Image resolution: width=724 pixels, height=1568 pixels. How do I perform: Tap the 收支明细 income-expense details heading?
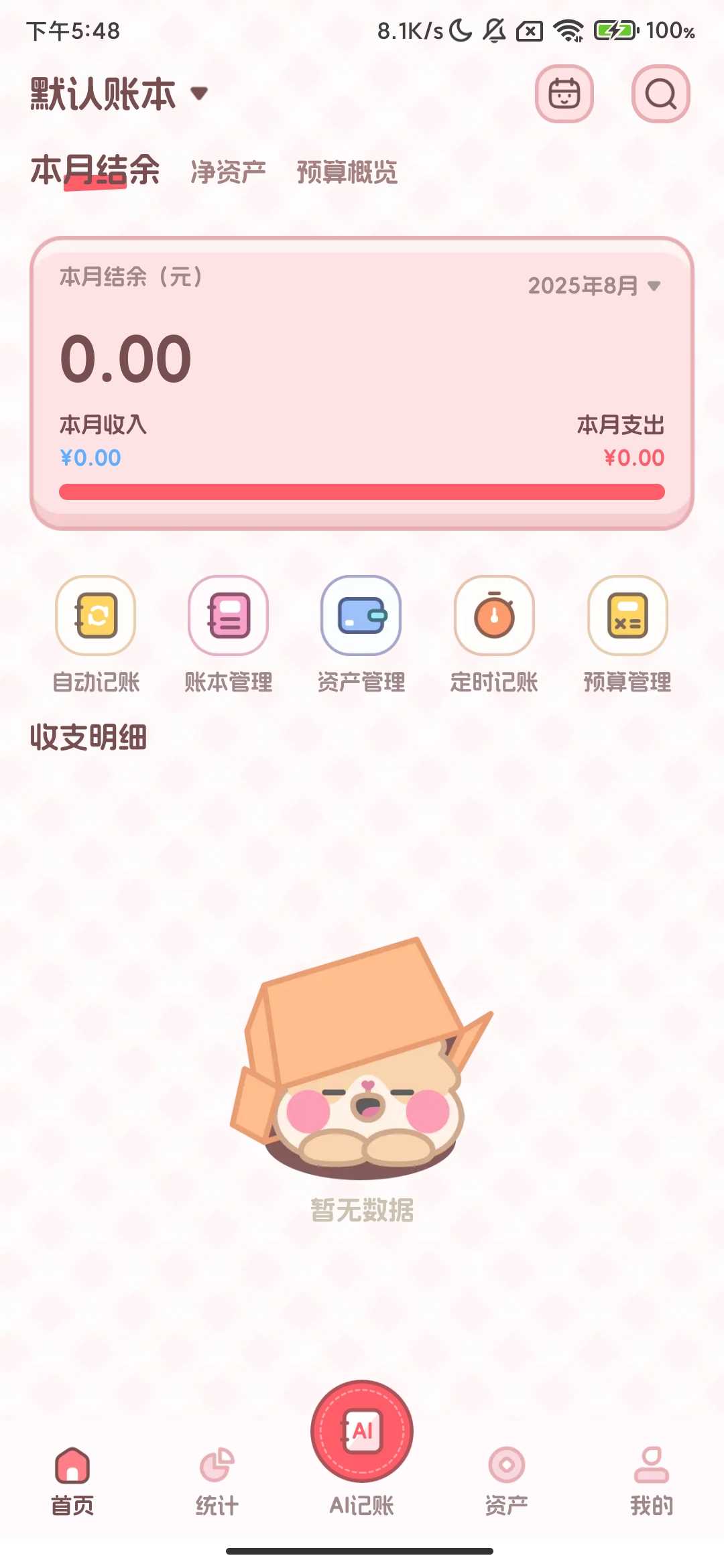tap(88, 737)
